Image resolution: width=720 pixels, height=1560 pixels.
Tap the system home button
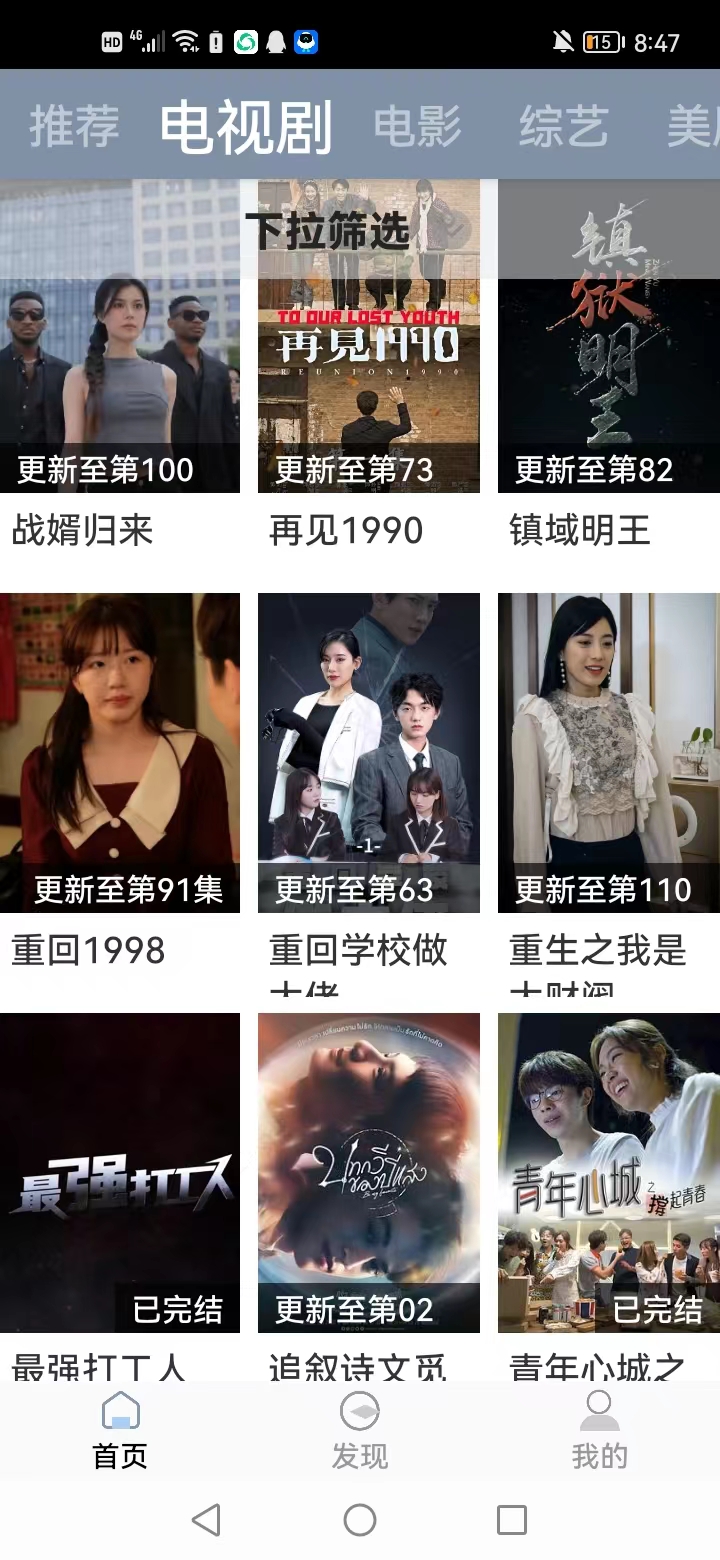pyautogui.click(x=360, y=1520)
